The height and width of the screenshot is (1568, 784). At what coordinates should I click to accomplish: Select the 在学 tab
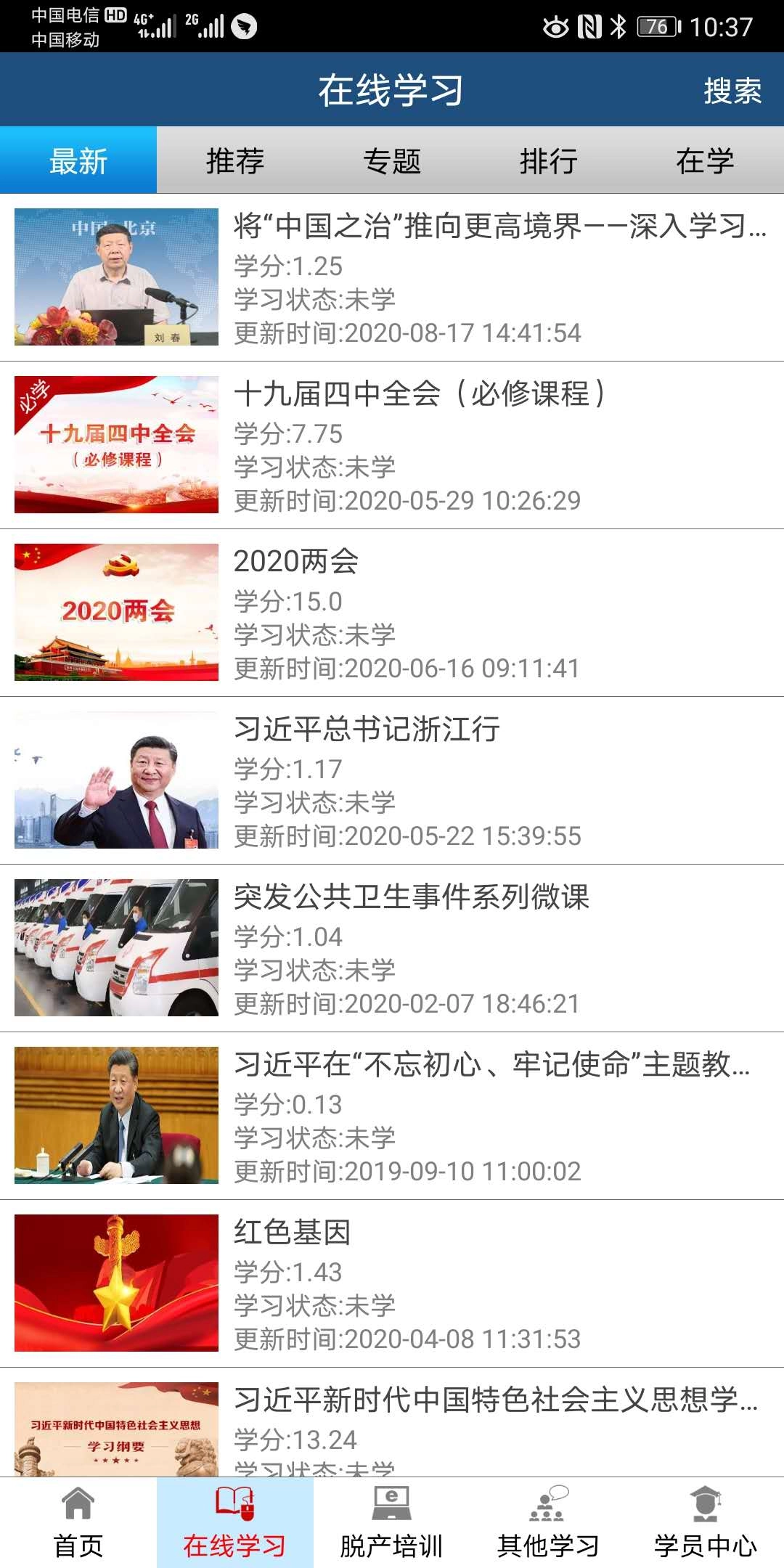coord(706,161)
